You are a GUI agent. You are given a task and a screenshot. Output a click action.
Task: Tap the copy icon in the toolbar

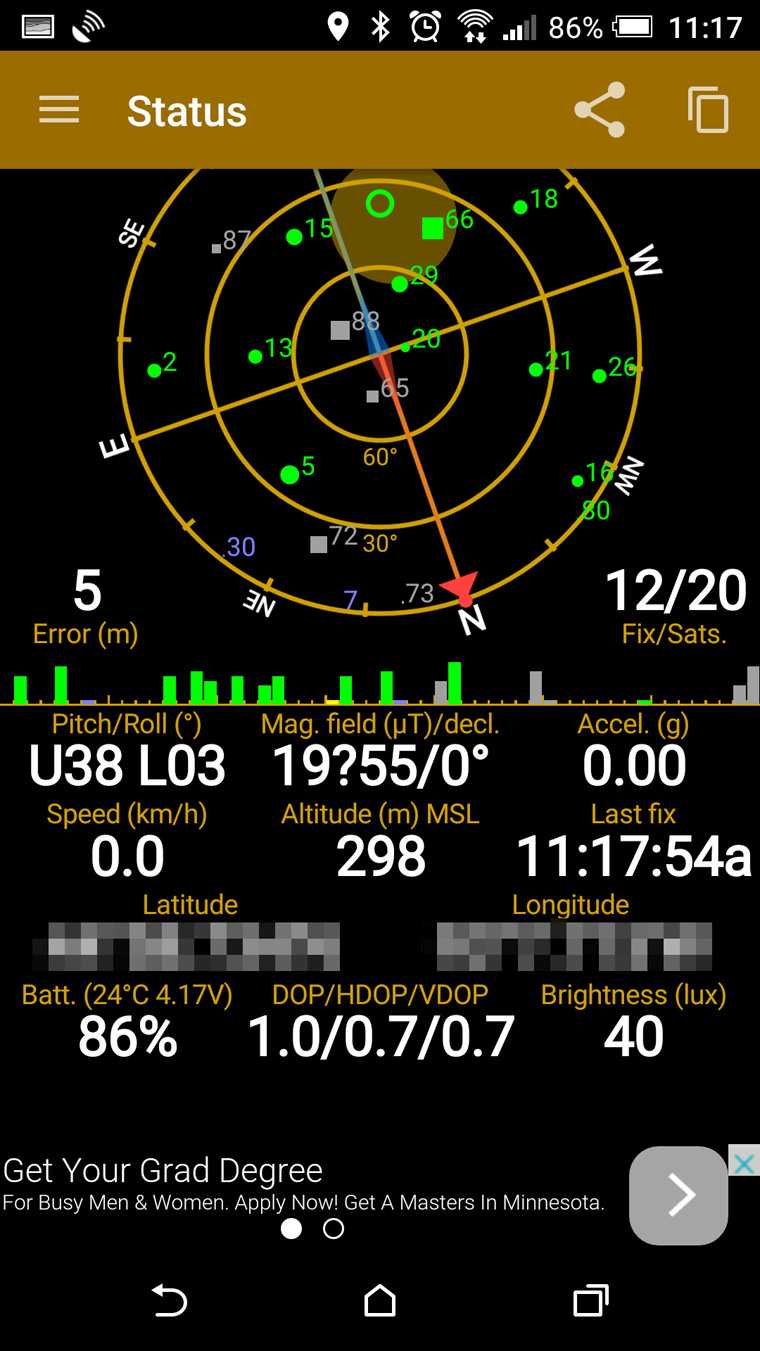[x=708, y=110]
